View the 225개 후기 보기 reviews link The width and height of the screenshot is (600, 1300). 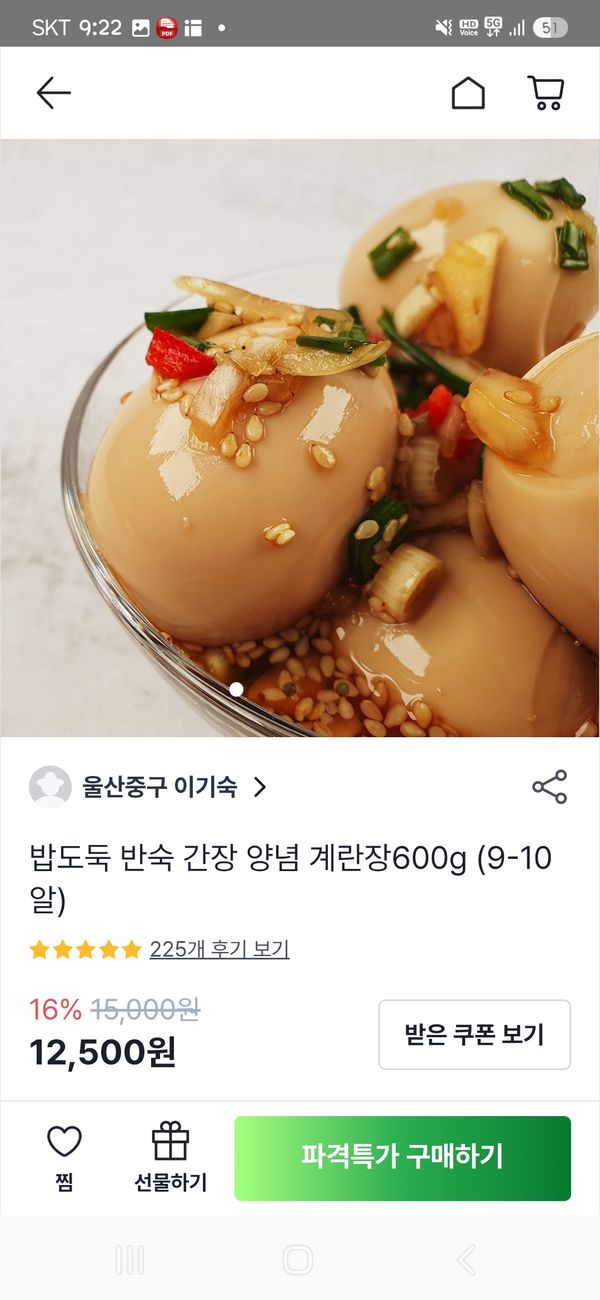point(219,949)
